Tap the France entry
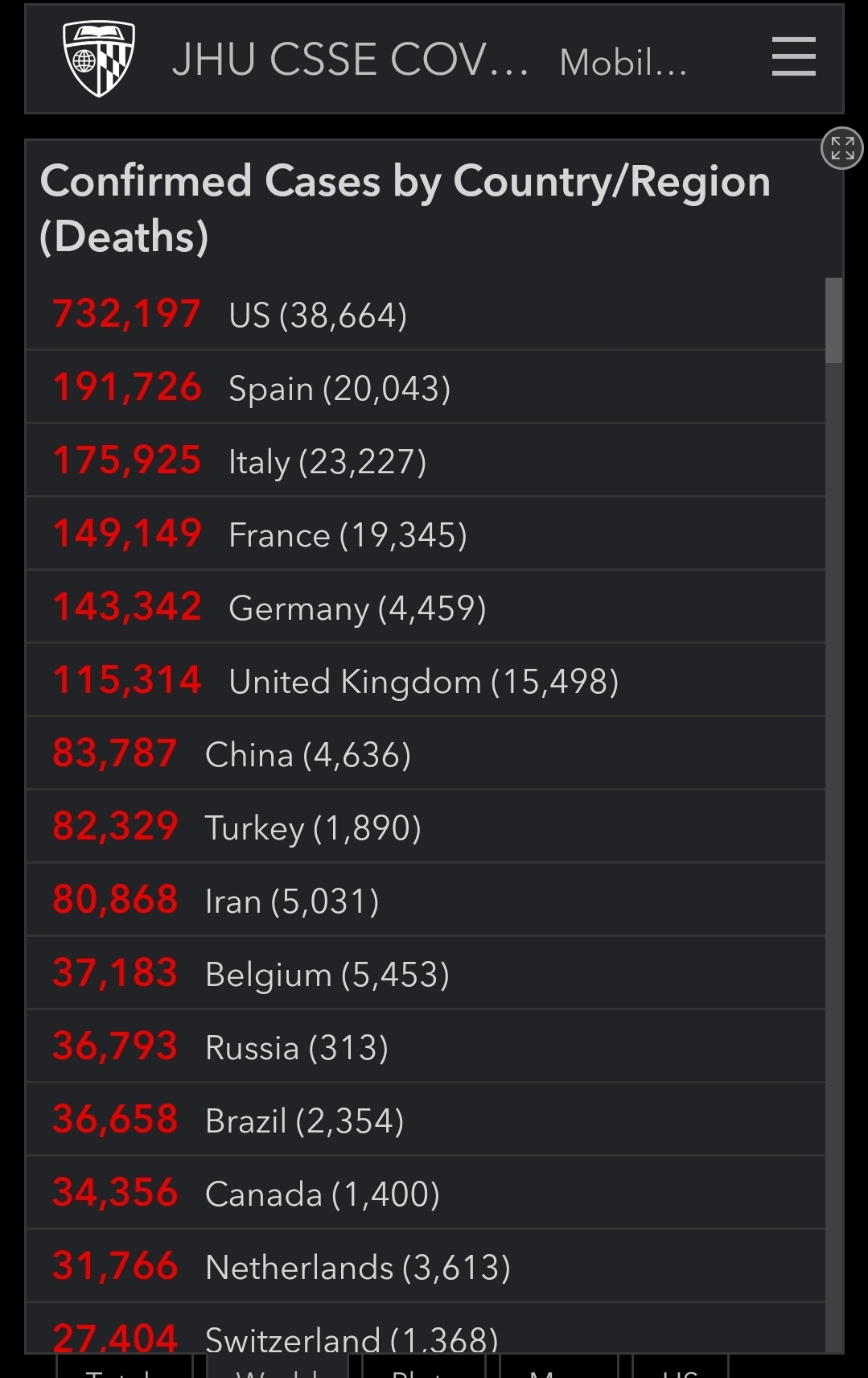Viewport: 868px width, 1378px height. 426,534
